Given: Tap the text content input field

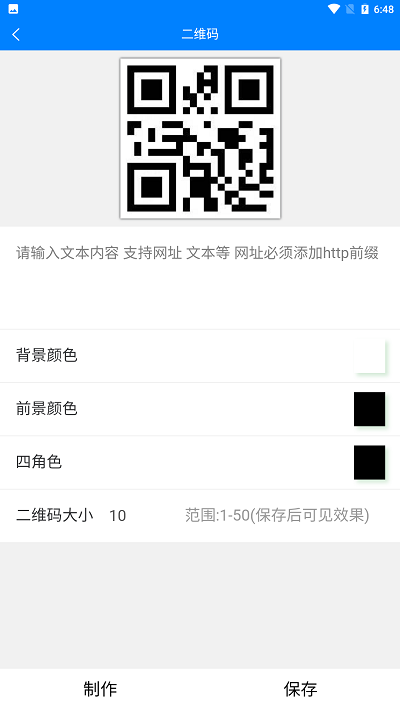Looking at the screenshot, I should pyautogui.click(x=200, y=278).
